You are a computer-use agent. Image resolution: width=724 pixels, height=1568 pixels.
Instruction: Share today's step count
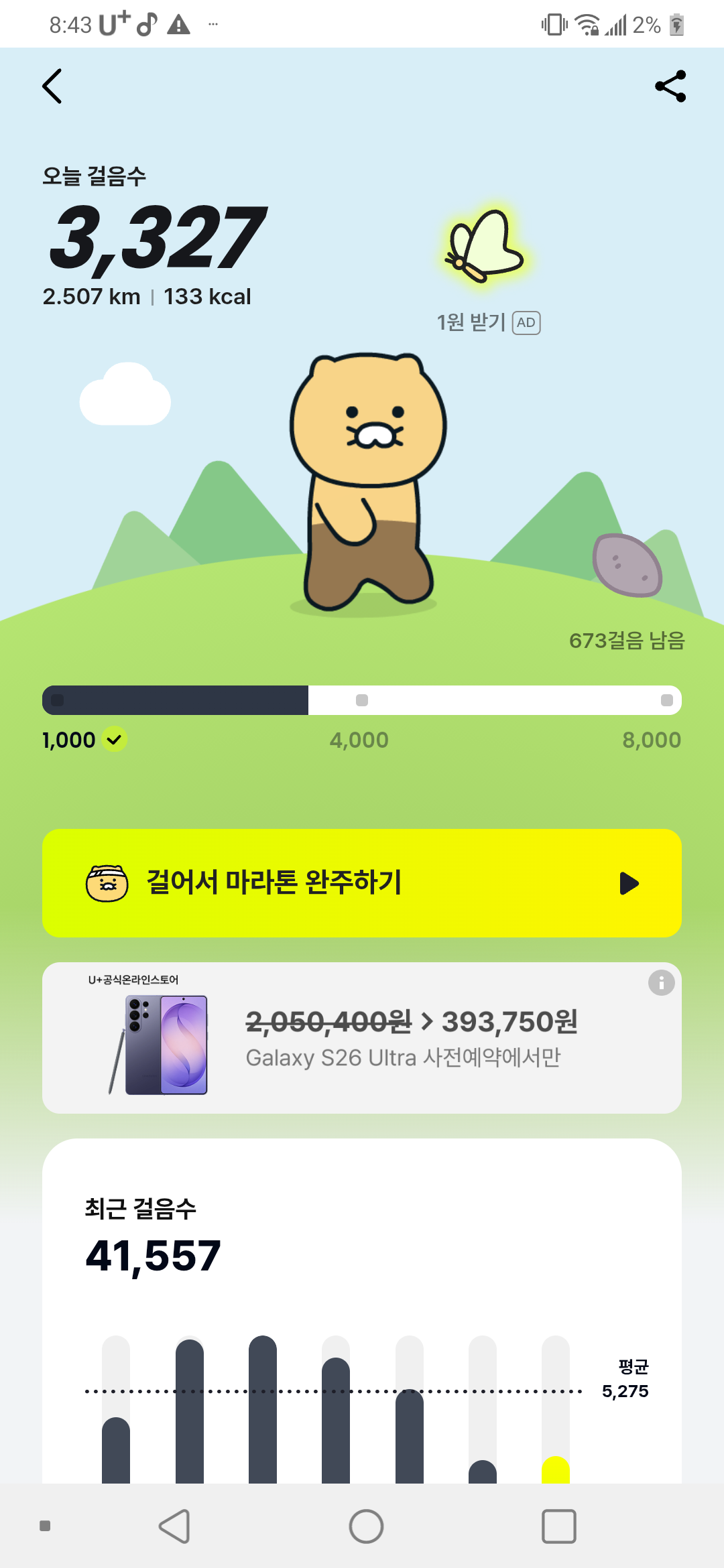point(670,86)
